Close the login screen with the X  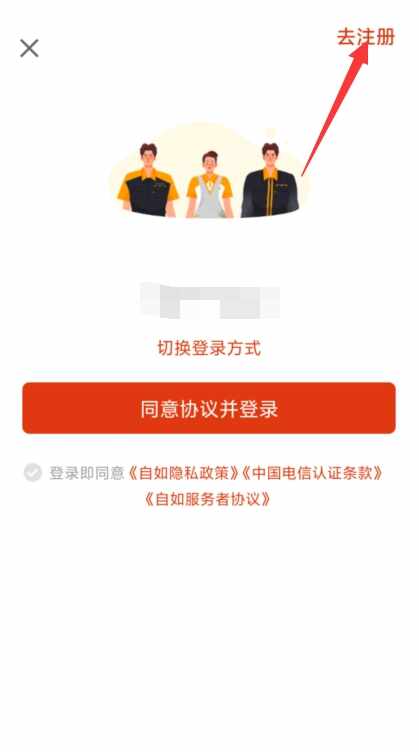[29, 48]
